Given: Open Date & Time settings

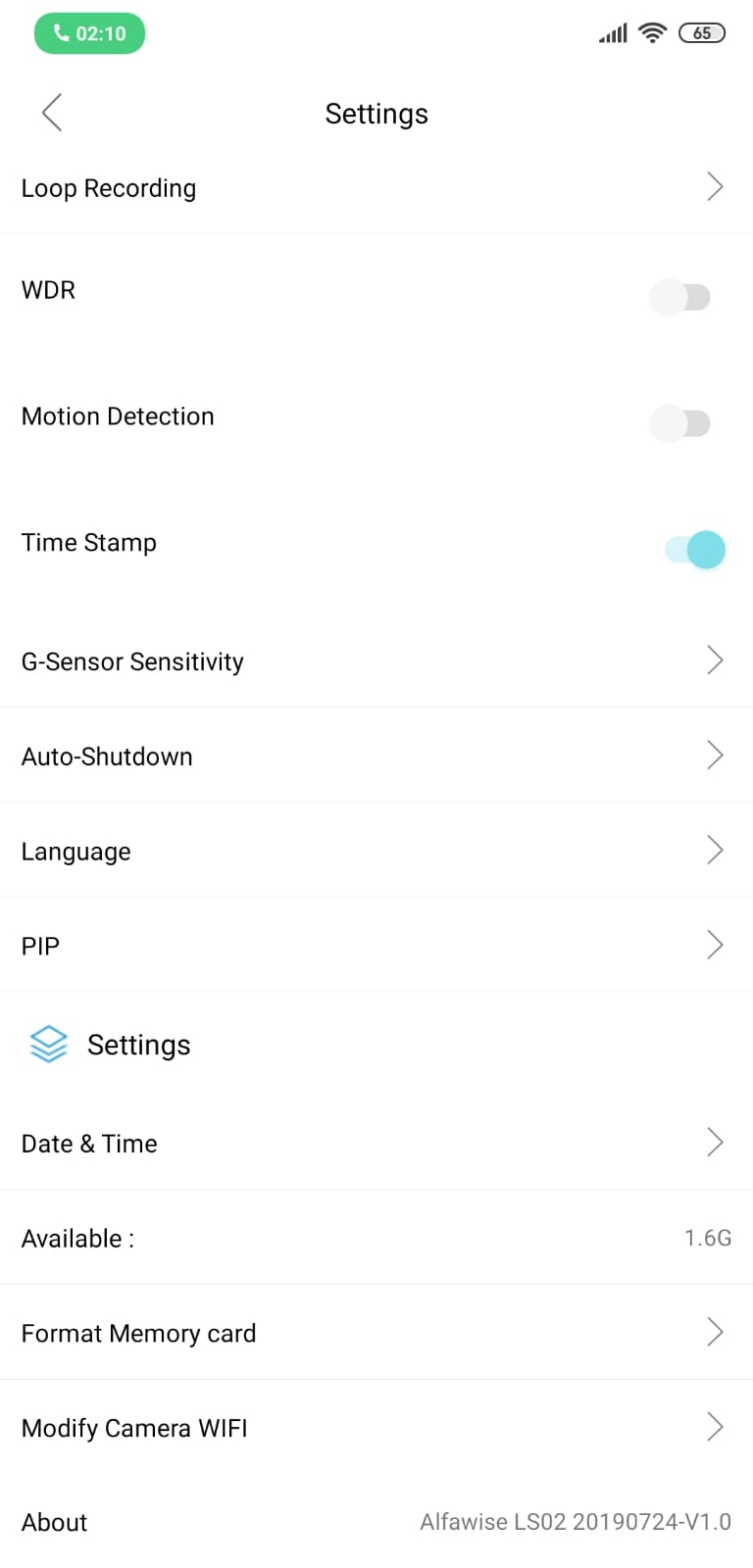Looking at the screenshot, I should click(376, 1143).
